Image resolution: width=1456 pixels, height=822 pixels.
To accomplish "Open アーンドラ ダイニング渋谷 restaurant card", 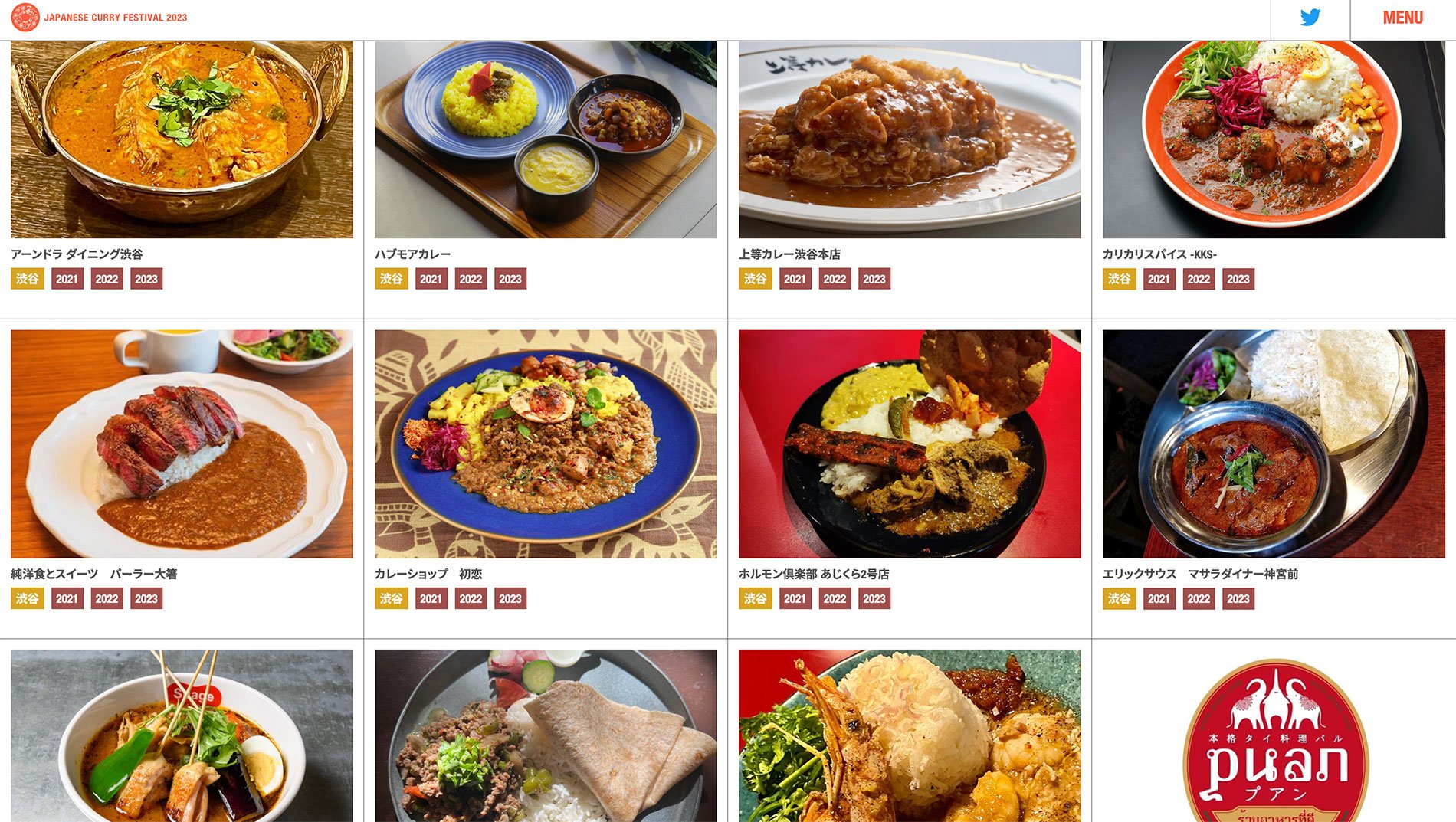I will [x=182, y=139].
